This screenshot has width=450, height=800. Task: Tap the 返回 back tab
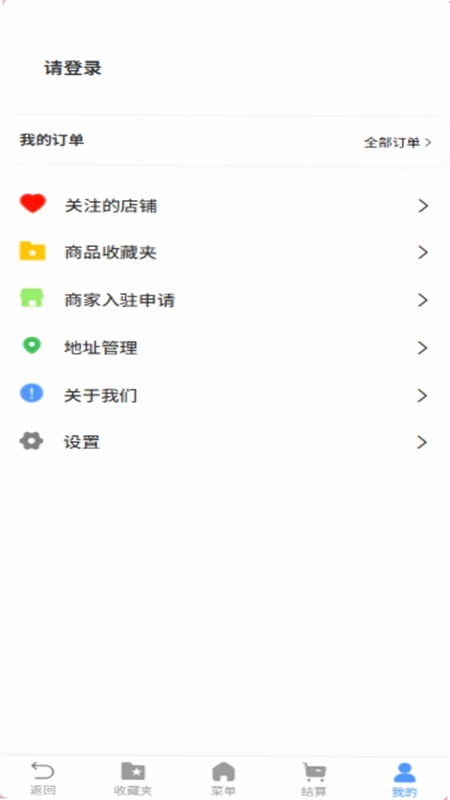point(43,779)
